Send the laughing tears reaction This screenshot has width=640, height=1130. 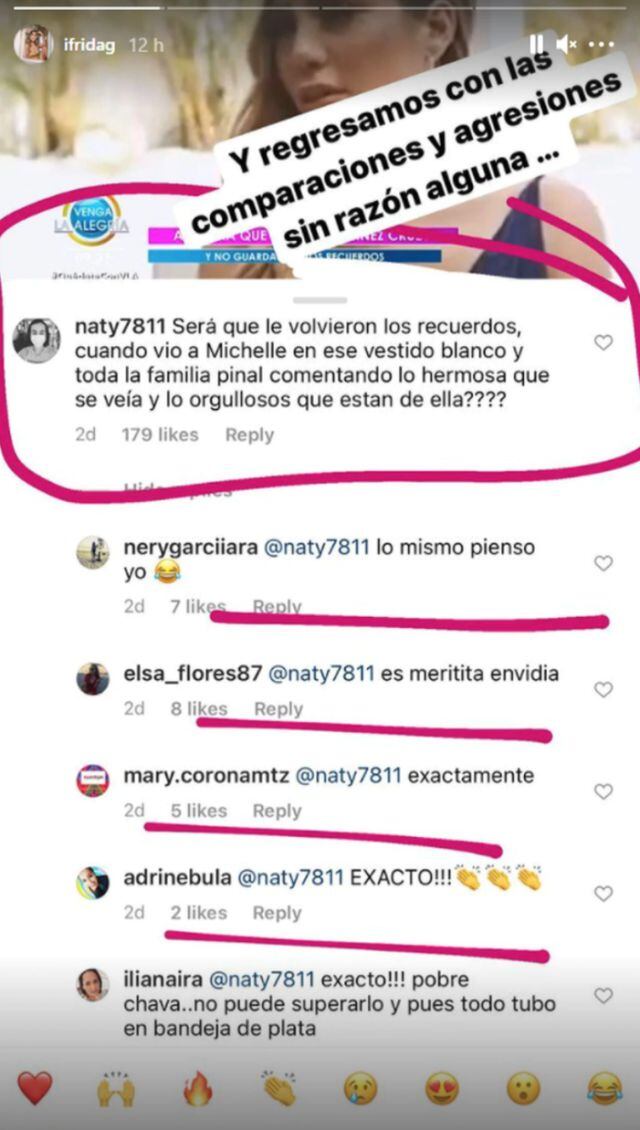click(603, 1088)
